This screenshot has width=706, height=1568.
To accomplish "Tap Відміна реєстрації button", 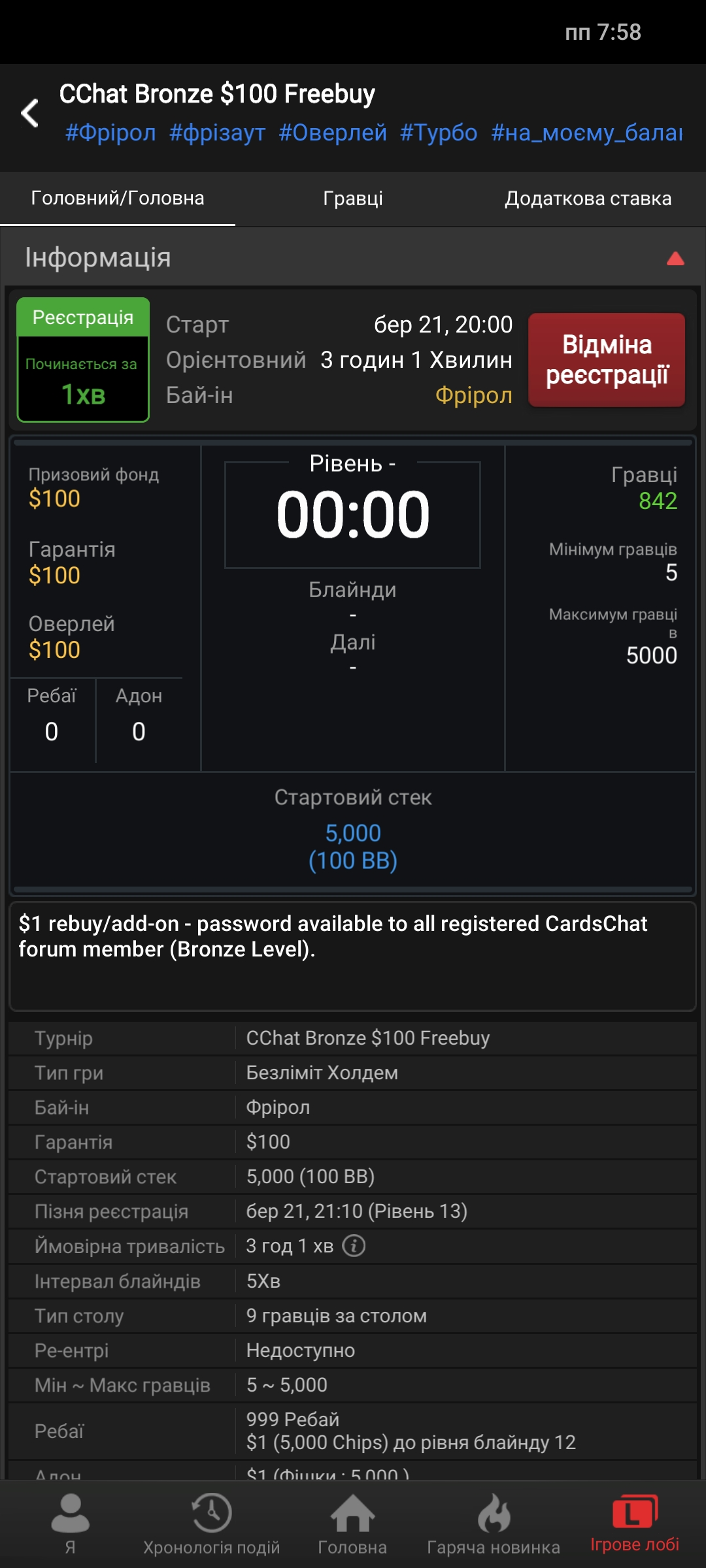I will 607,360.
